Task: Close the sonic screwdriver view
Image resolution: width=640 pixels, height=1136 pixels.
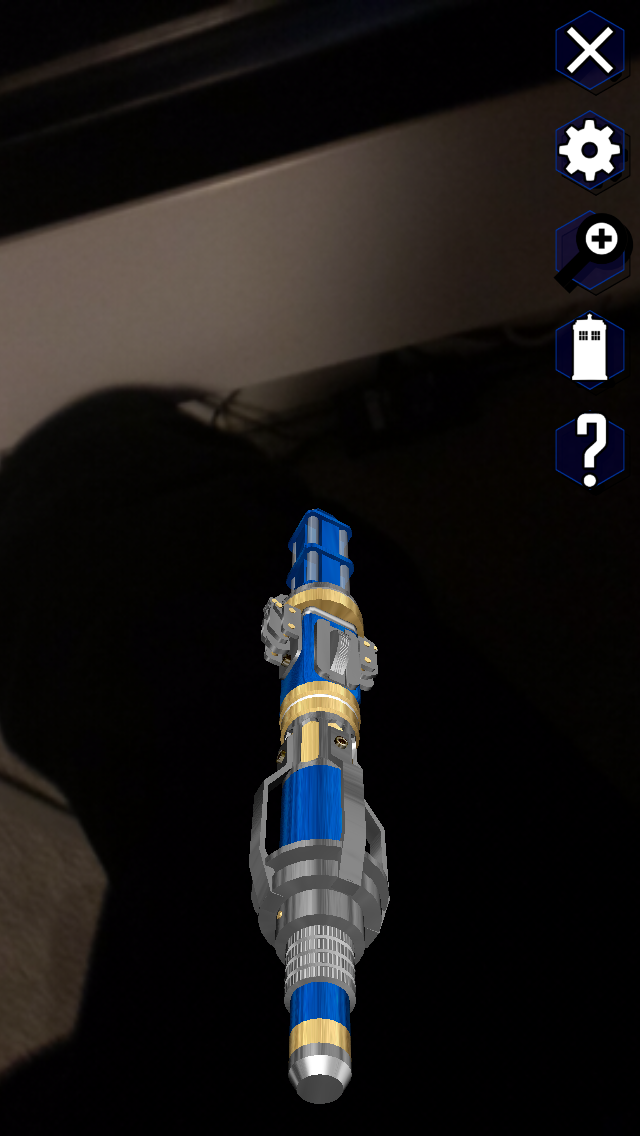Action: click(x=590, y=51)
